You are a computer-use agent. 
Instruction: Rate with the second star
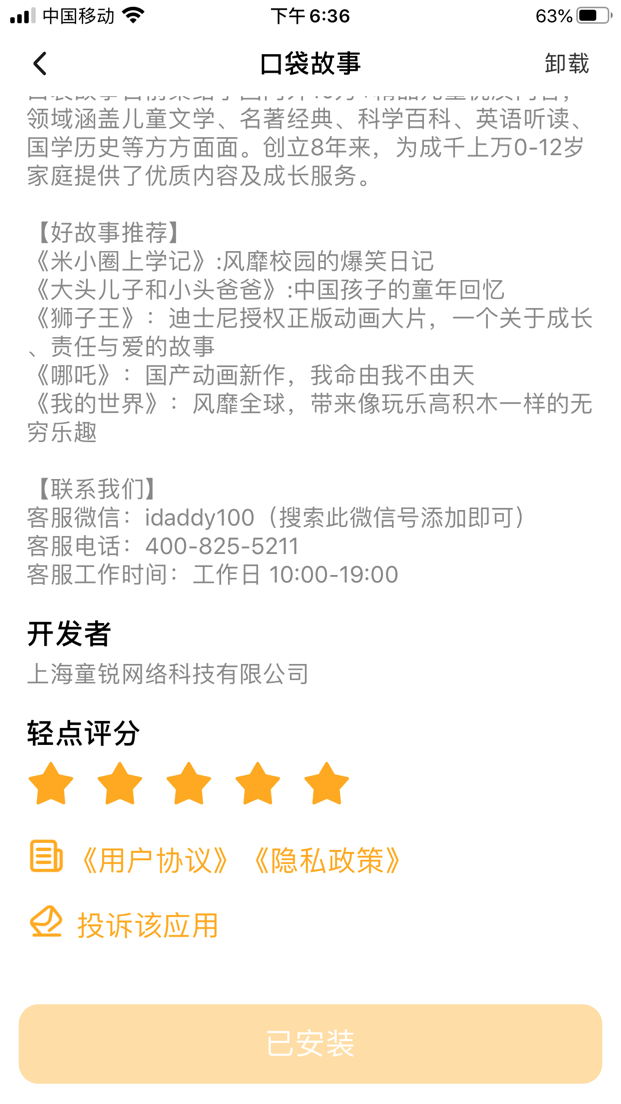(120, 784)
